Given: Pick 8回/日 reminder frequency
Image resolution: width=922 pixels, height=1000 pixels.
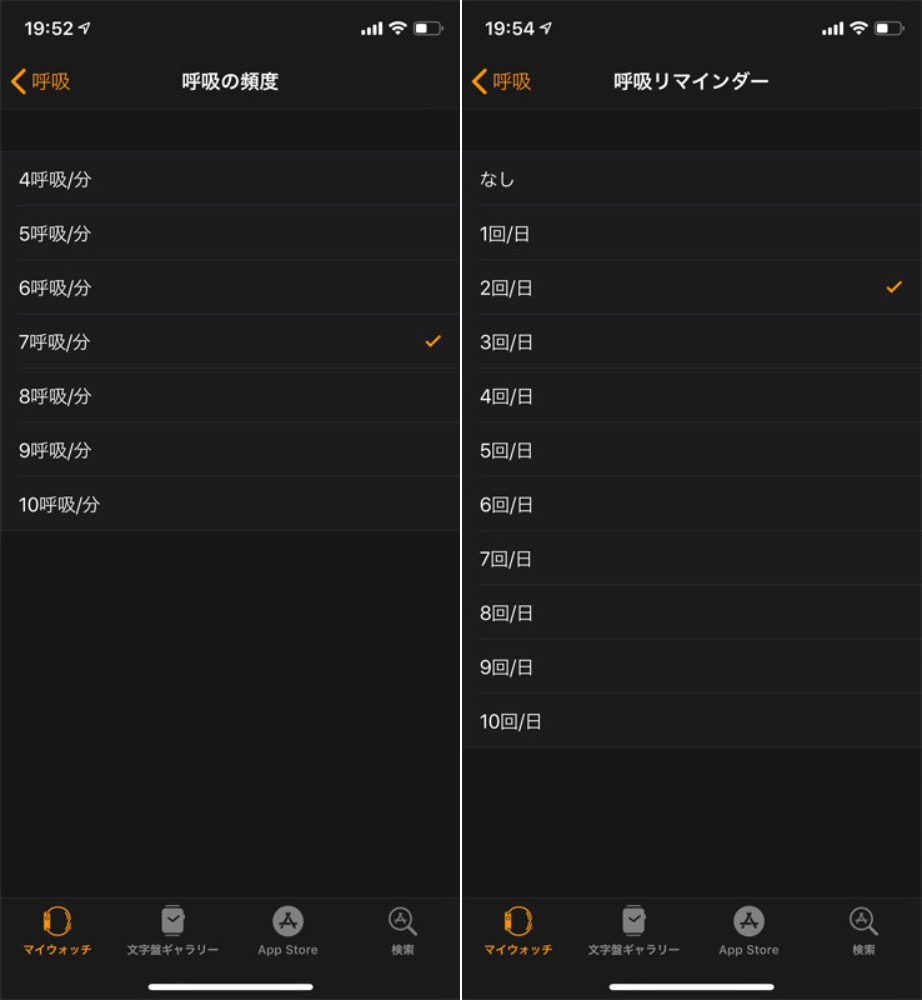Looking at the screenshot, I should pyautogui.click(x=690, y=613).
